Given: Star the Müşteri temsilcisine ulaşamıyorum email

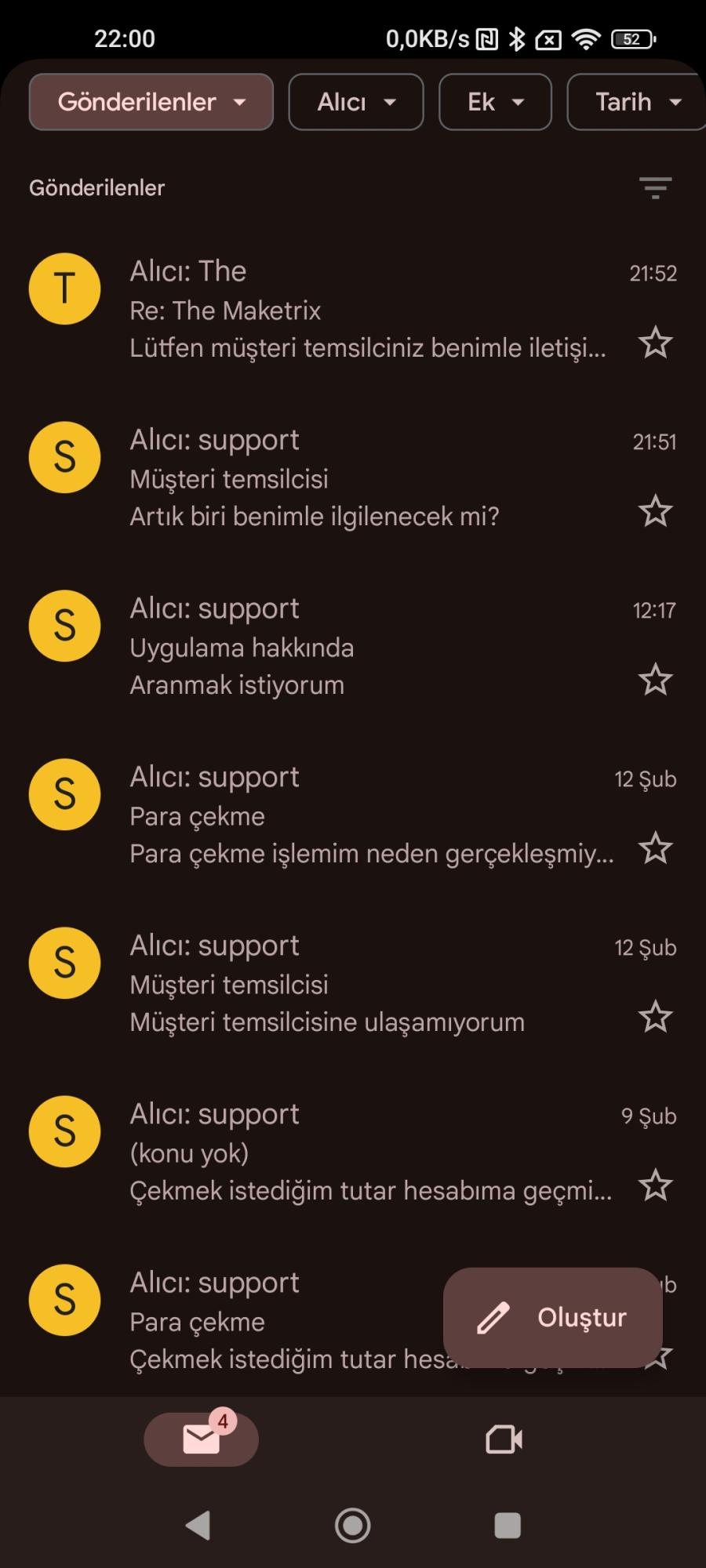Looking at the screenshot, I should [x=655, y=1018].
